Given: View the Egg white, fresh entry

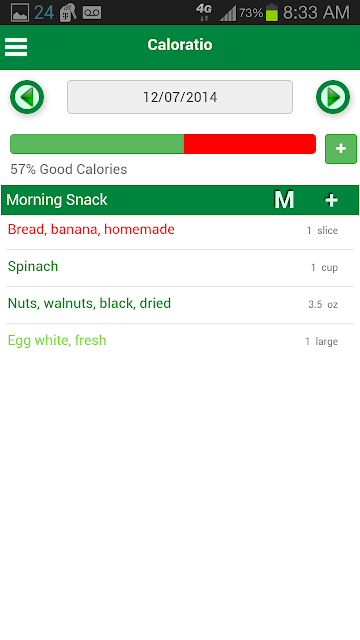Looking at the screenshot, I should coord(180,341).
